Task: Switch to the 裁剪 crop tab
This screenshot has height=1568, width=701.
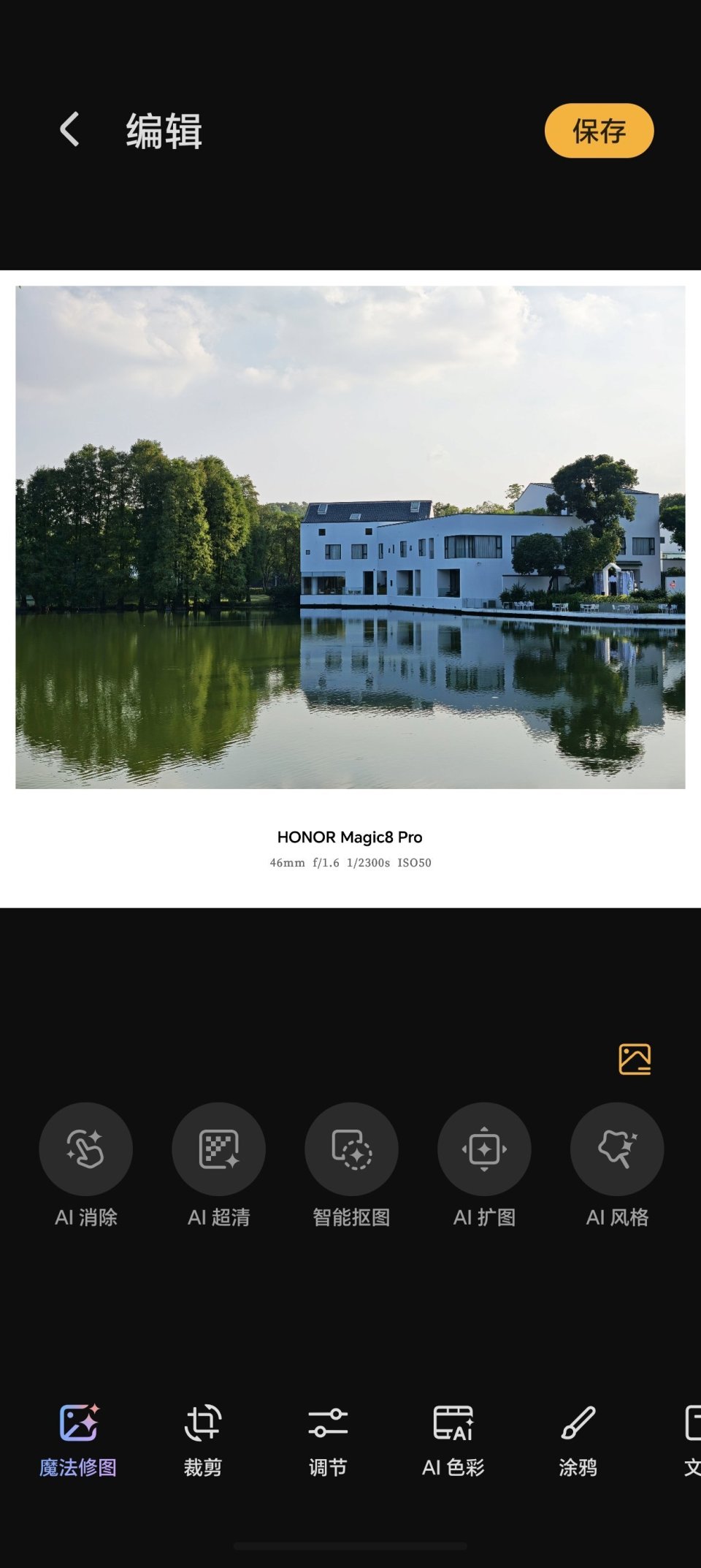Action: click(203, 1439)
